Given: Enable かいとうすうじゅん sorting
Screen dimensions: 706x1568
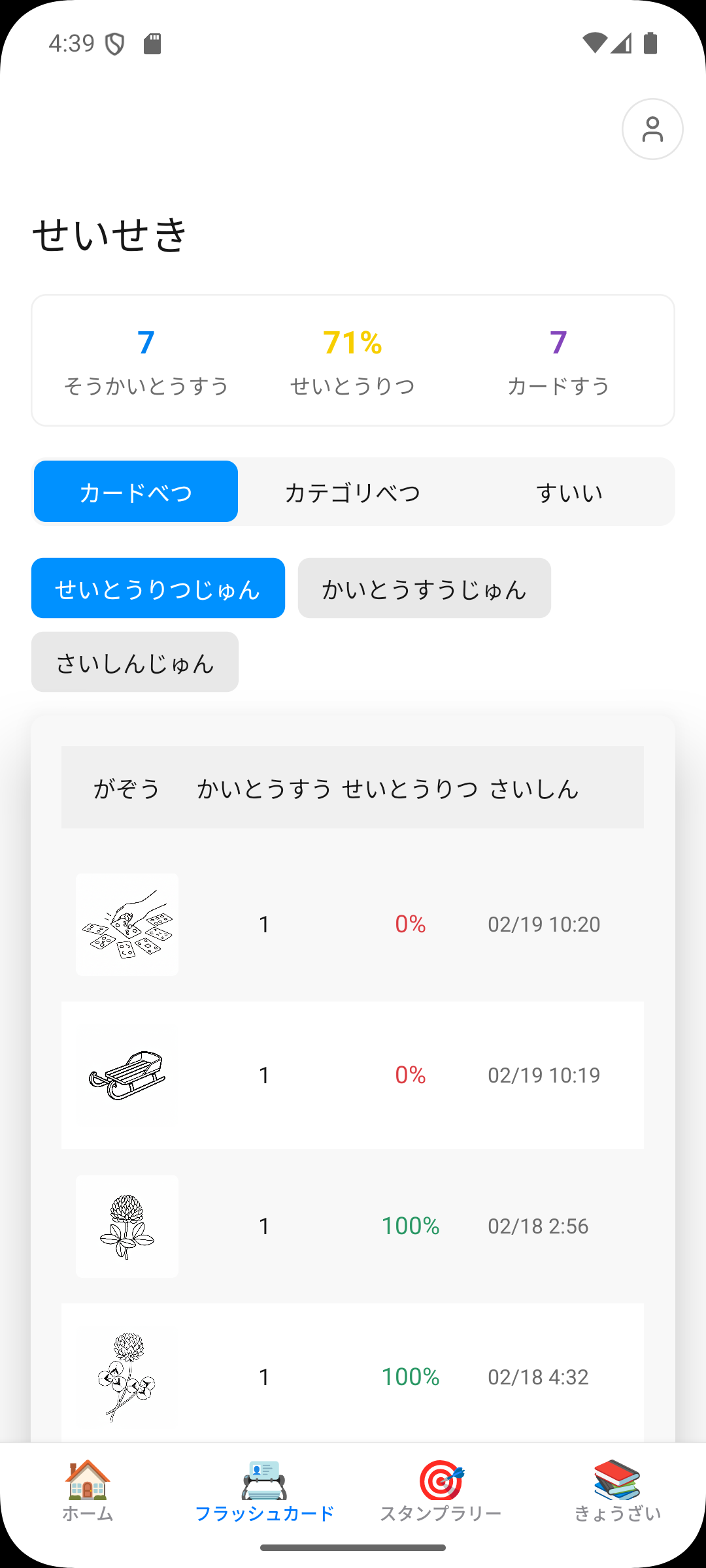Looking at the screenshot, I should [424, 588].
